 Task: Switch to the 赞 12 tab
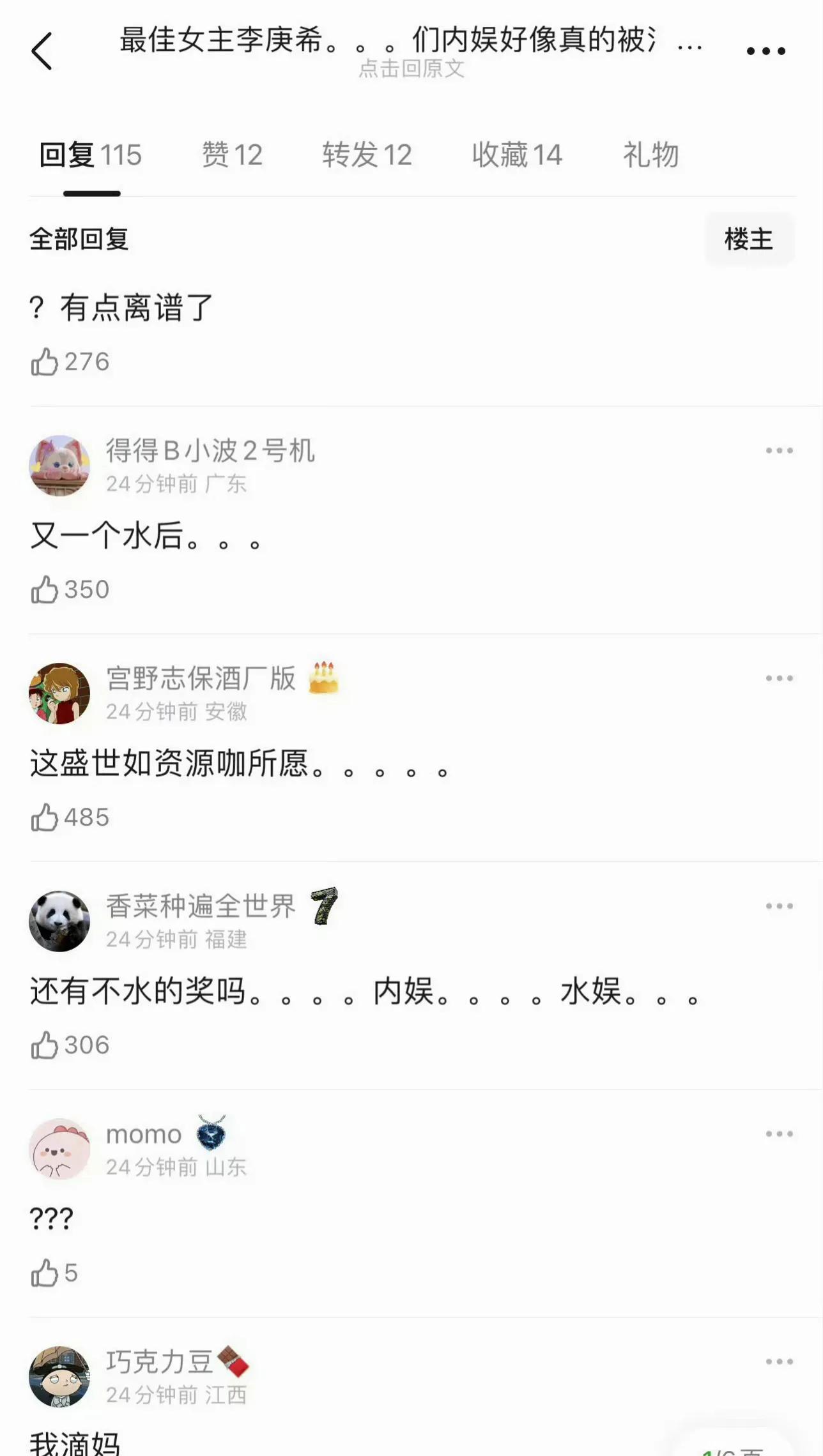tap(232, 155)
